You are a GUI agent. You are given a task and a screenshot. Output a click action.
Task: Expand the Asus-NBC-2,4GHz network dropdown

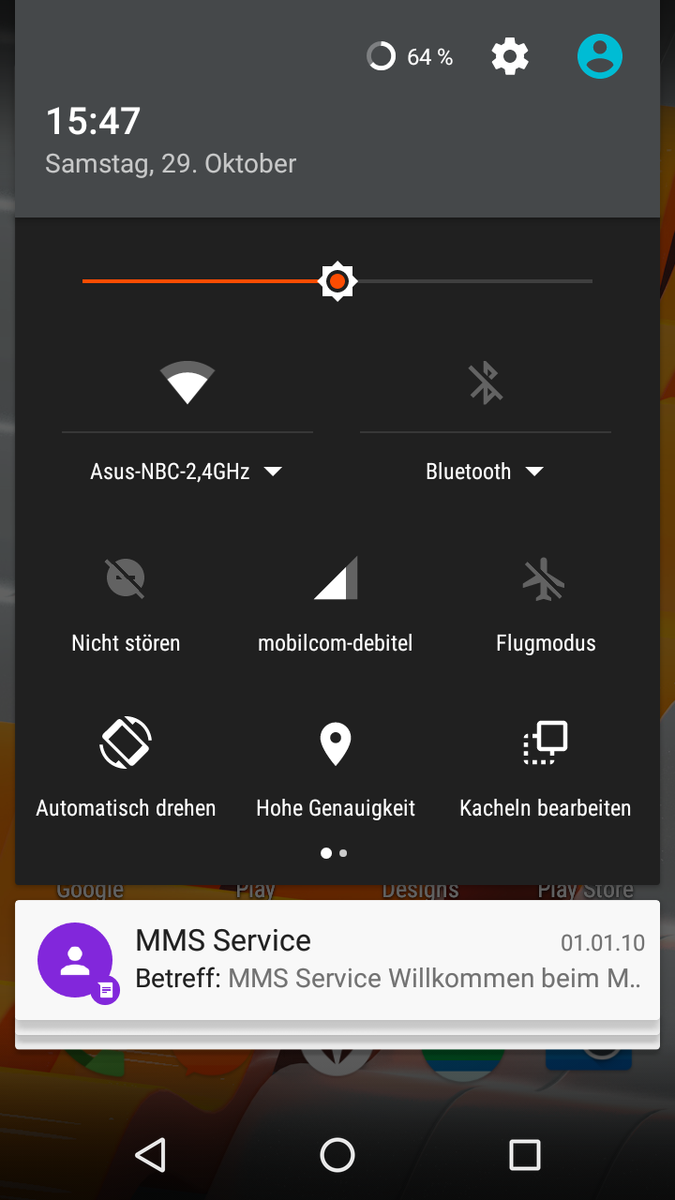coord(187,471)
